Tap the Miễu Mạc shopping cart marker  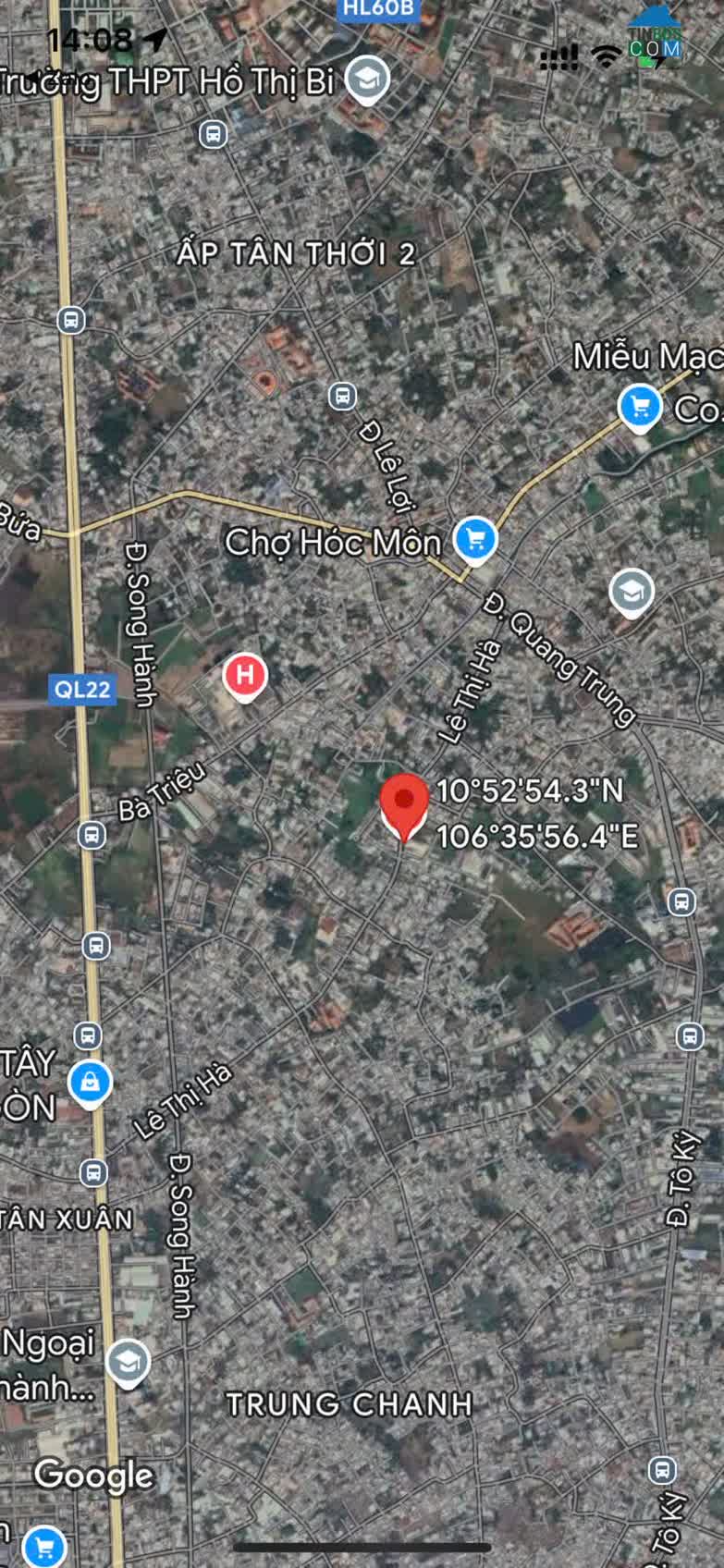pos(640,408)
